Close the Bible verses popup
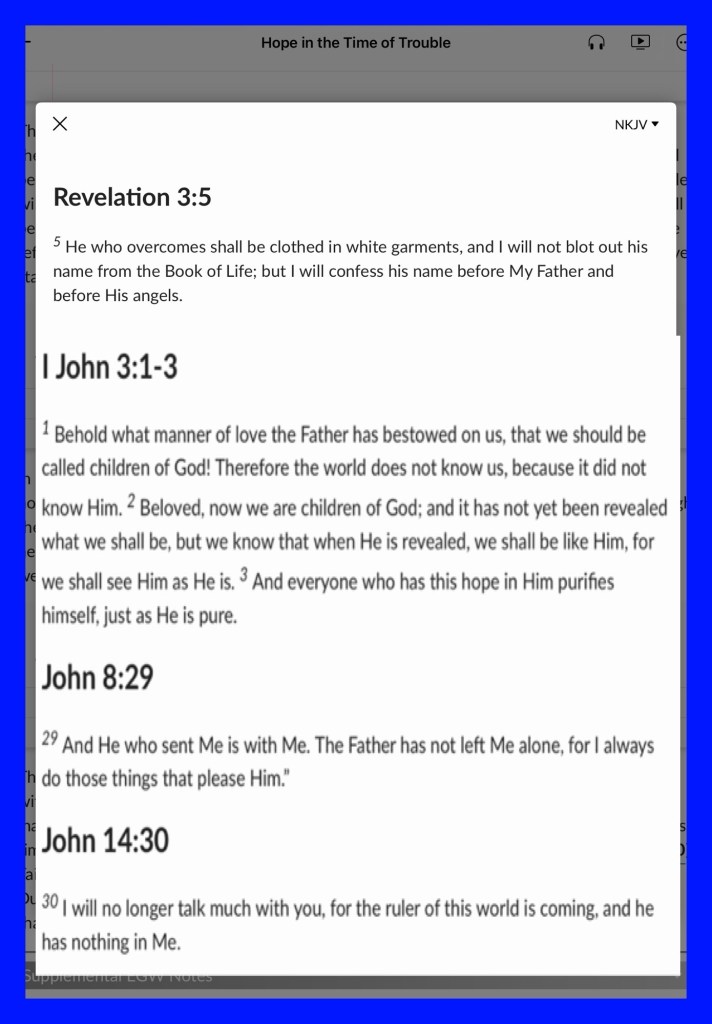712x1024 pixels. [60, 124]
